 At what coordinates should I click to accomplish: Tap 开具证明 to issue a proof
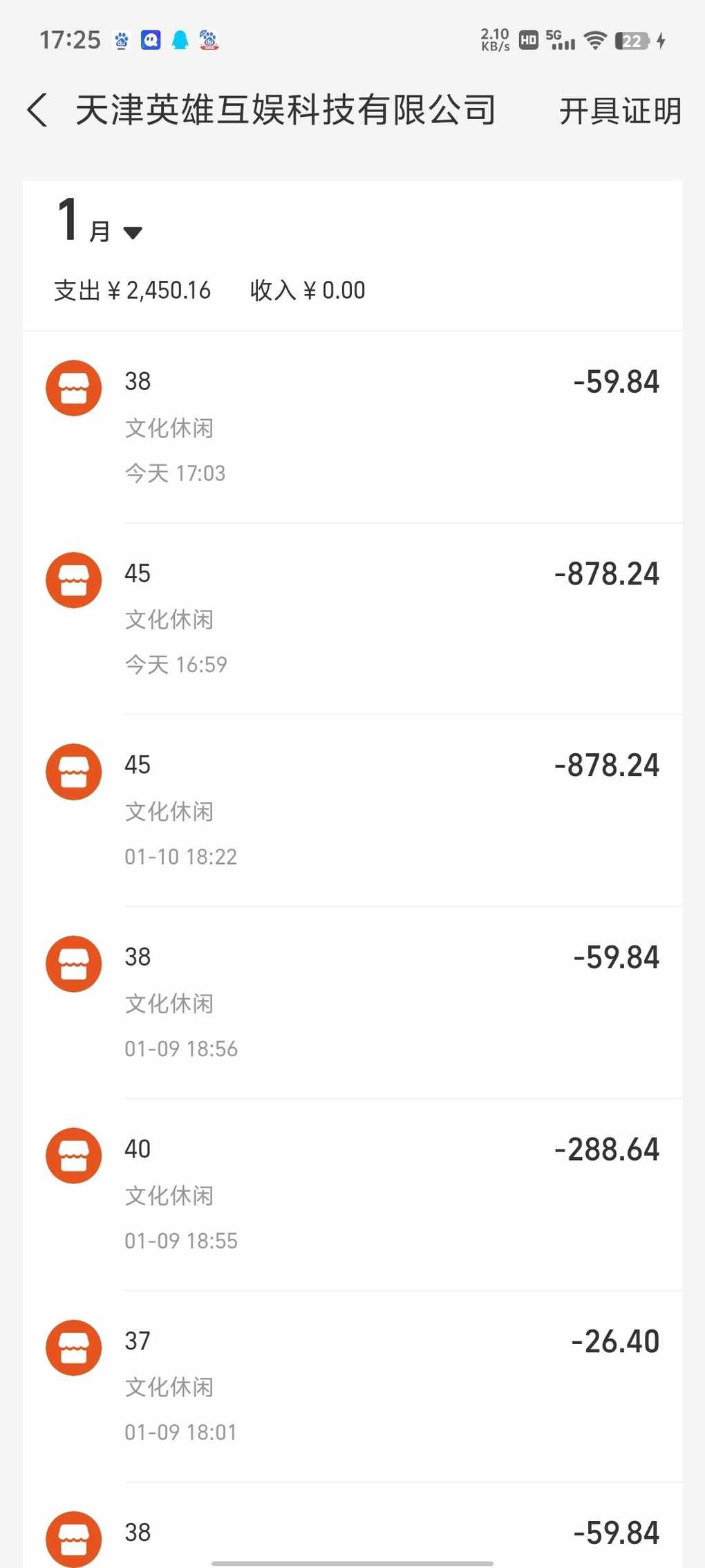coord(620,111)
